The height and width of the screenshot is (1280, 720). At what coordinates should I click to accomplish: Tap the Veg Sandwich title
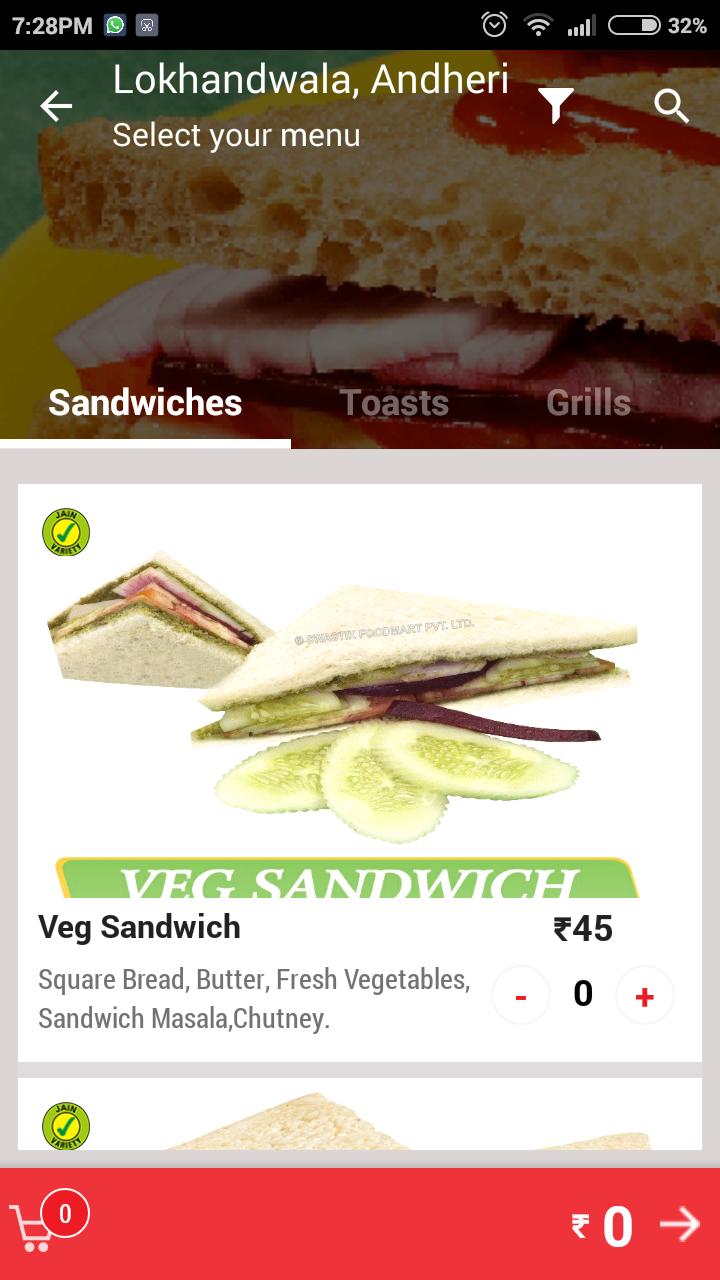click(138, 928)
